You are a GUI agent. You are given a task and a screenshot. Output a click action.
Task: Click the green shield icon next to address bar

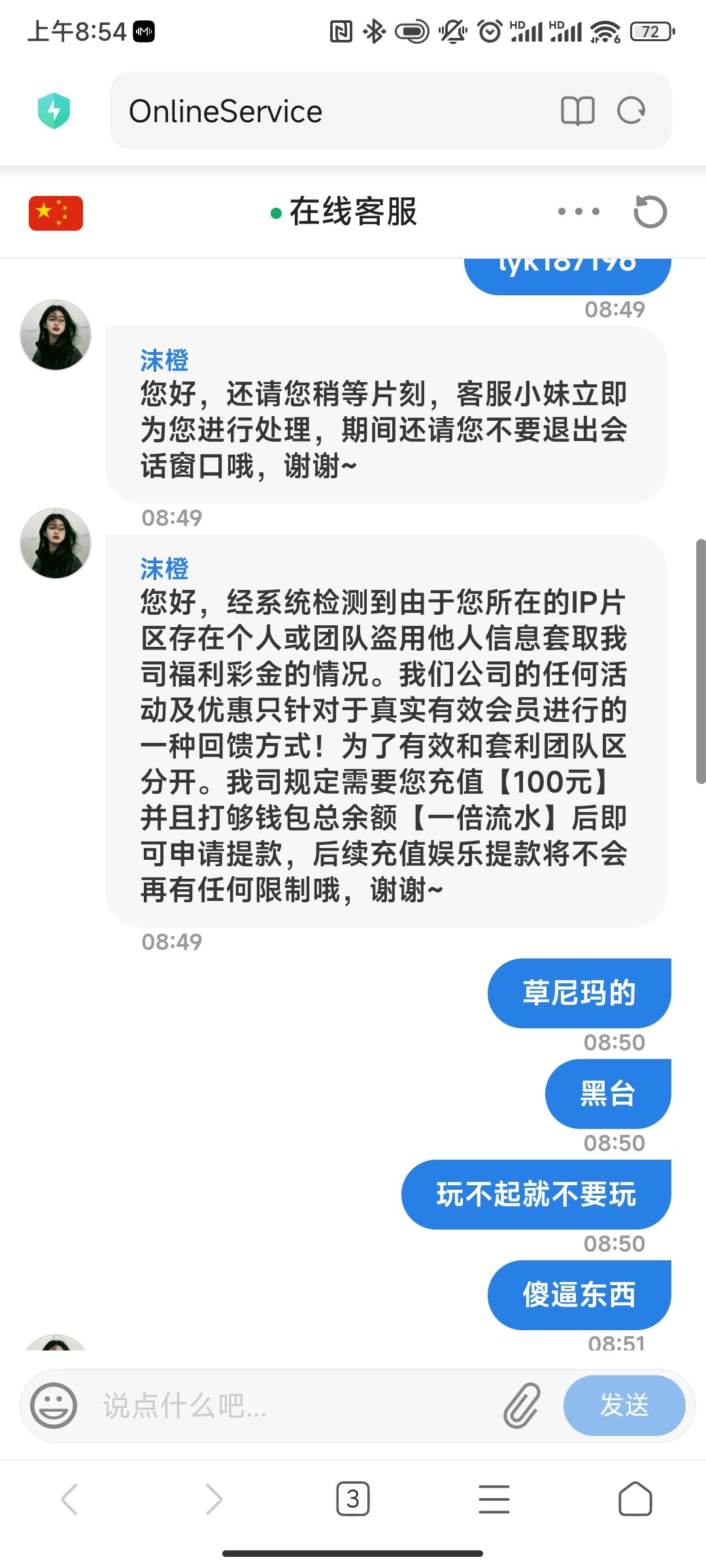tap(56, 110)
